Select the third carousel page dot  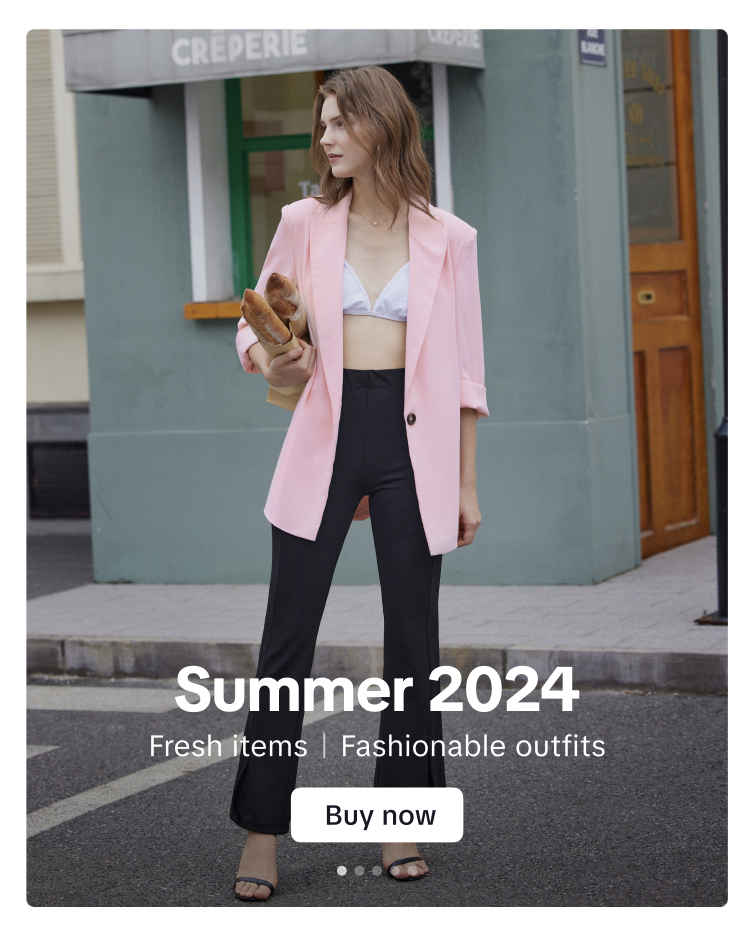(377, 871)
